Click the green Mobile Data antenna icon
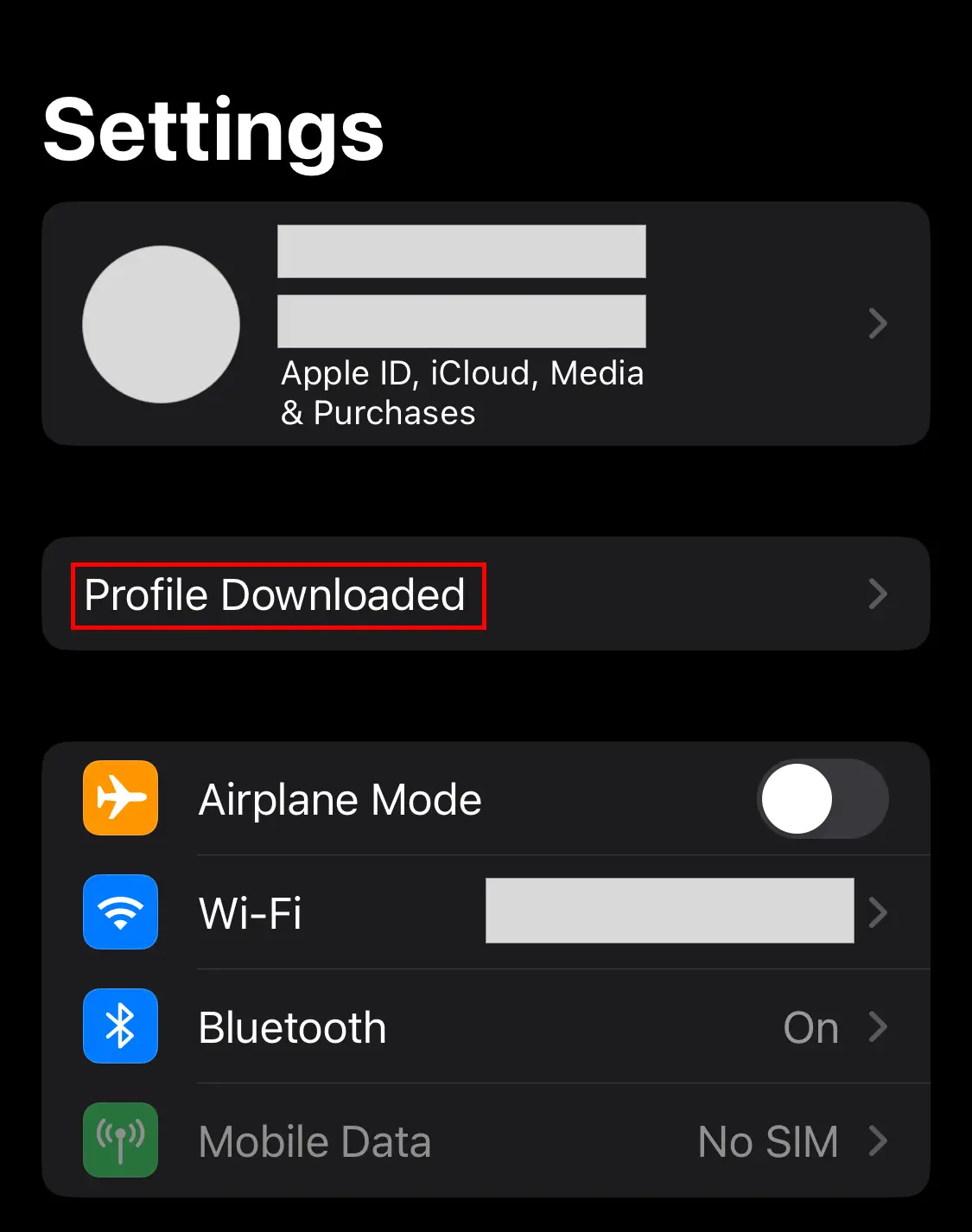 (x=120, y=1140)
